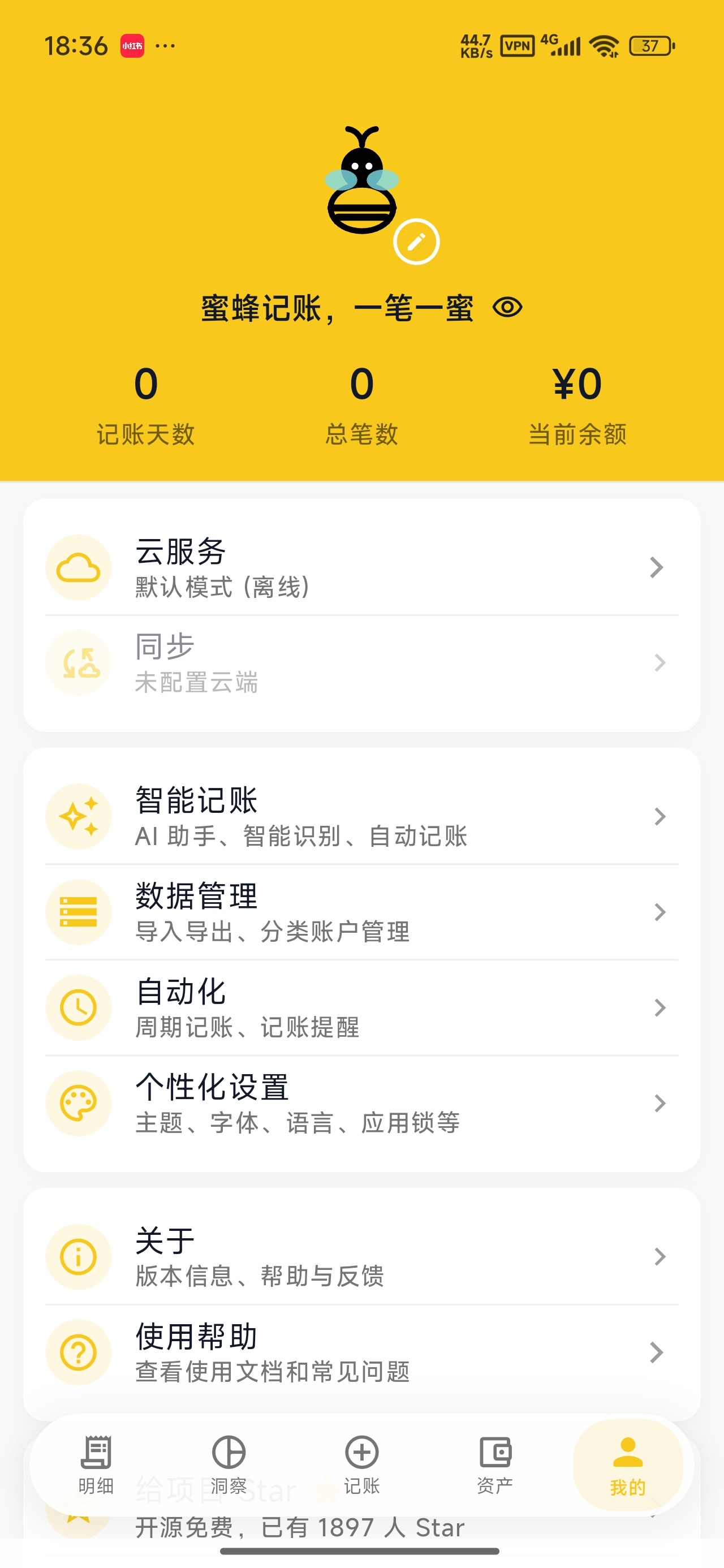The image size is (724, 1568).
Task: Open 自动化 automation settings
Action: tap(361, 1007)
